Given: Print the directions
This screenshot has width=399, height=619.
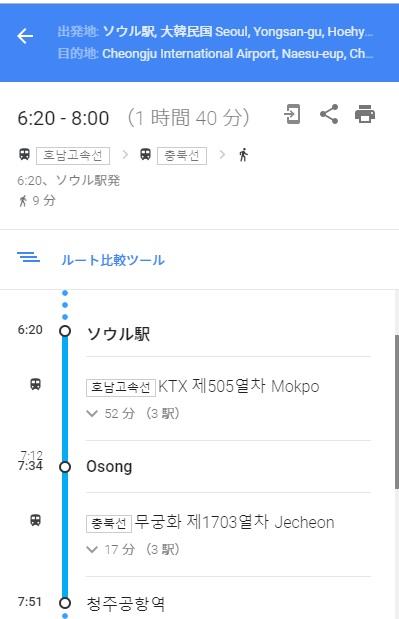Looking at the screenshot, I should 365,114.
